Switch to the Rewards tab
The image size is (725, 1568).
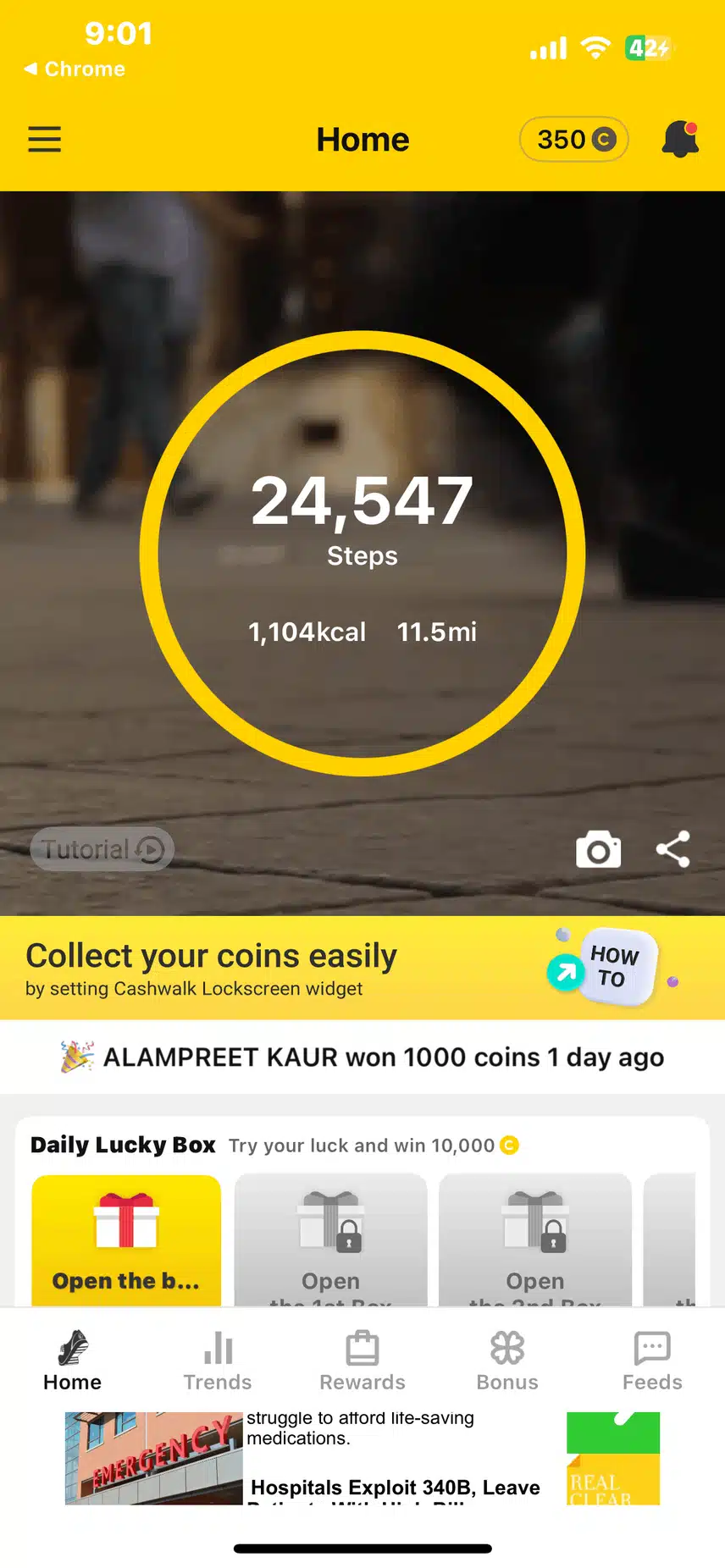click(362, 1361)
